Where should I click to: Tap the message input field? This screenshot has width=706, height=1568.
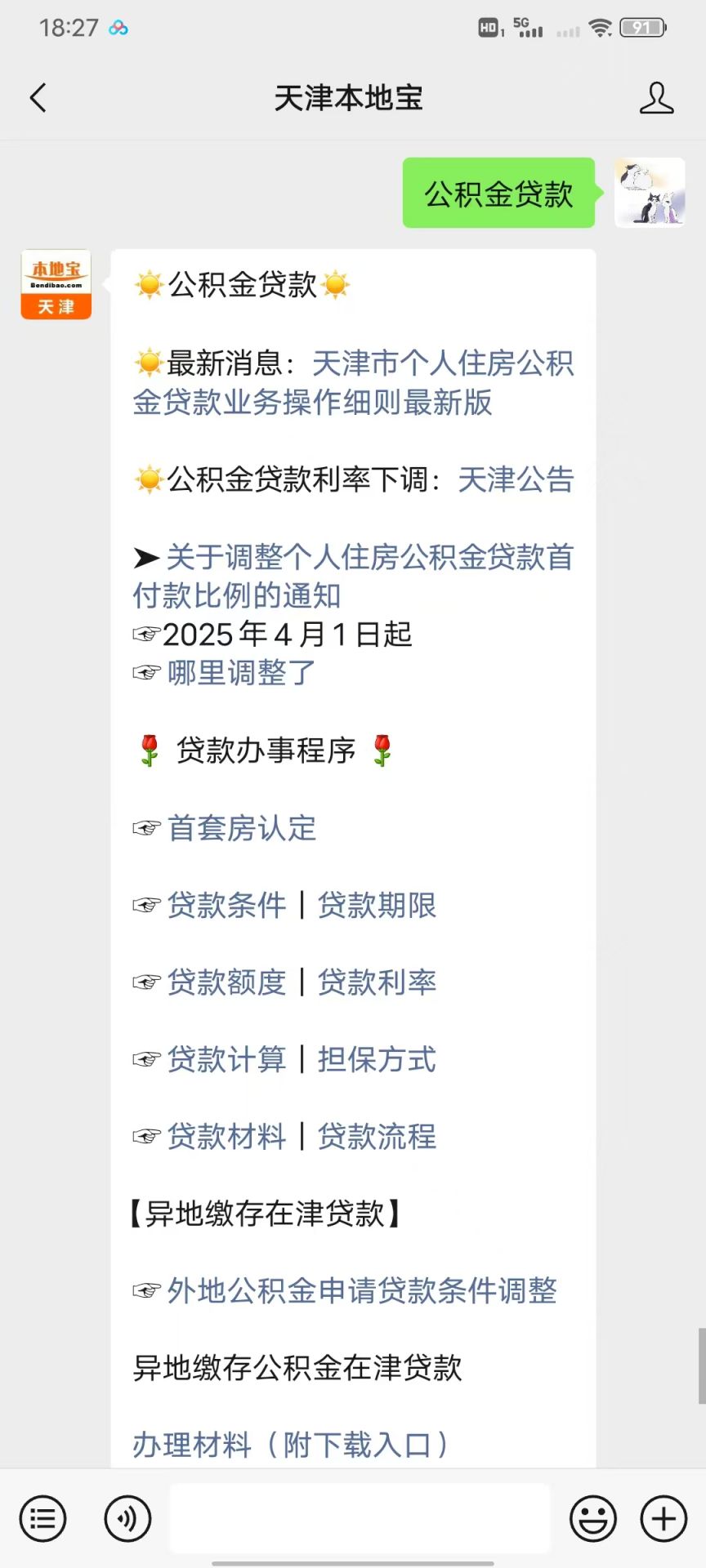[360, 1518]
